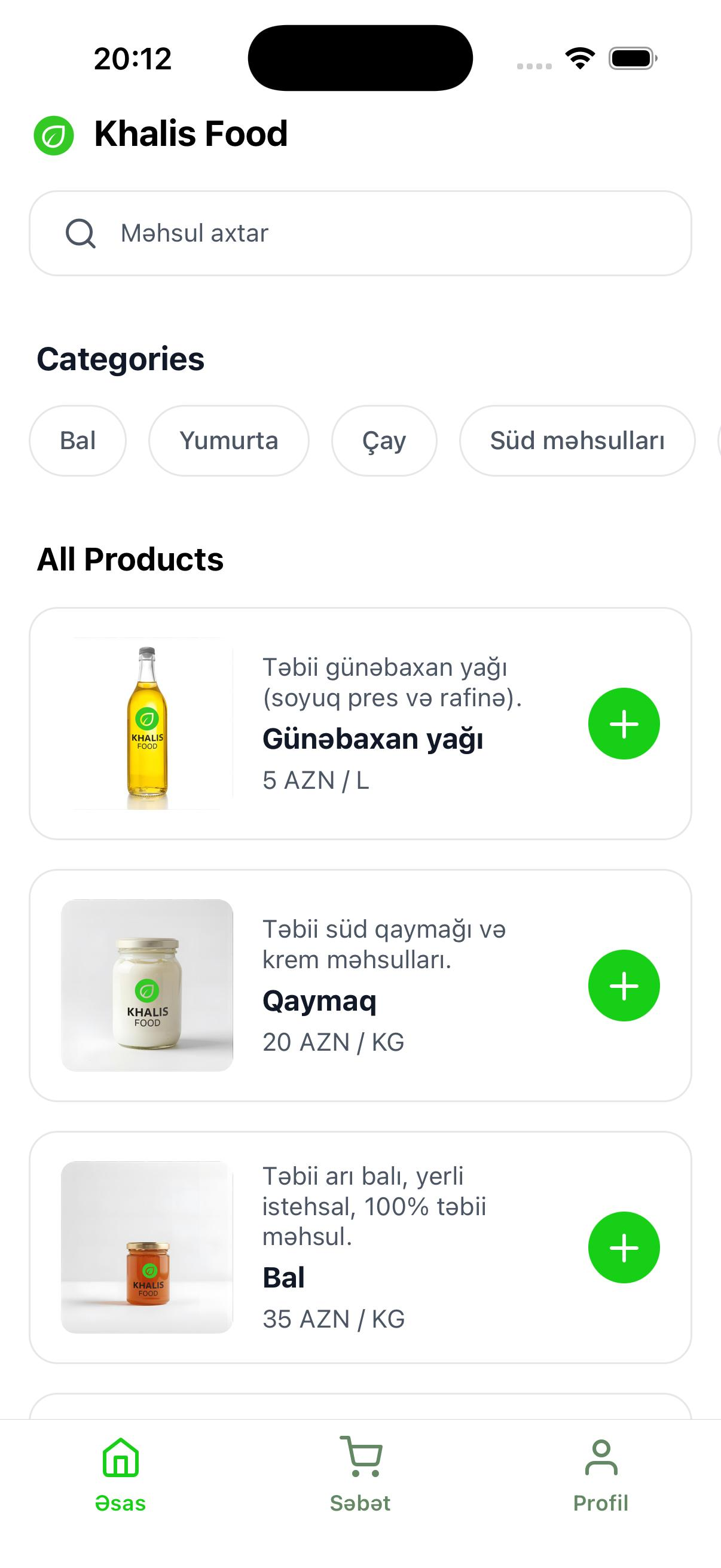Select the Çay category chip

(x=384, y=440)
